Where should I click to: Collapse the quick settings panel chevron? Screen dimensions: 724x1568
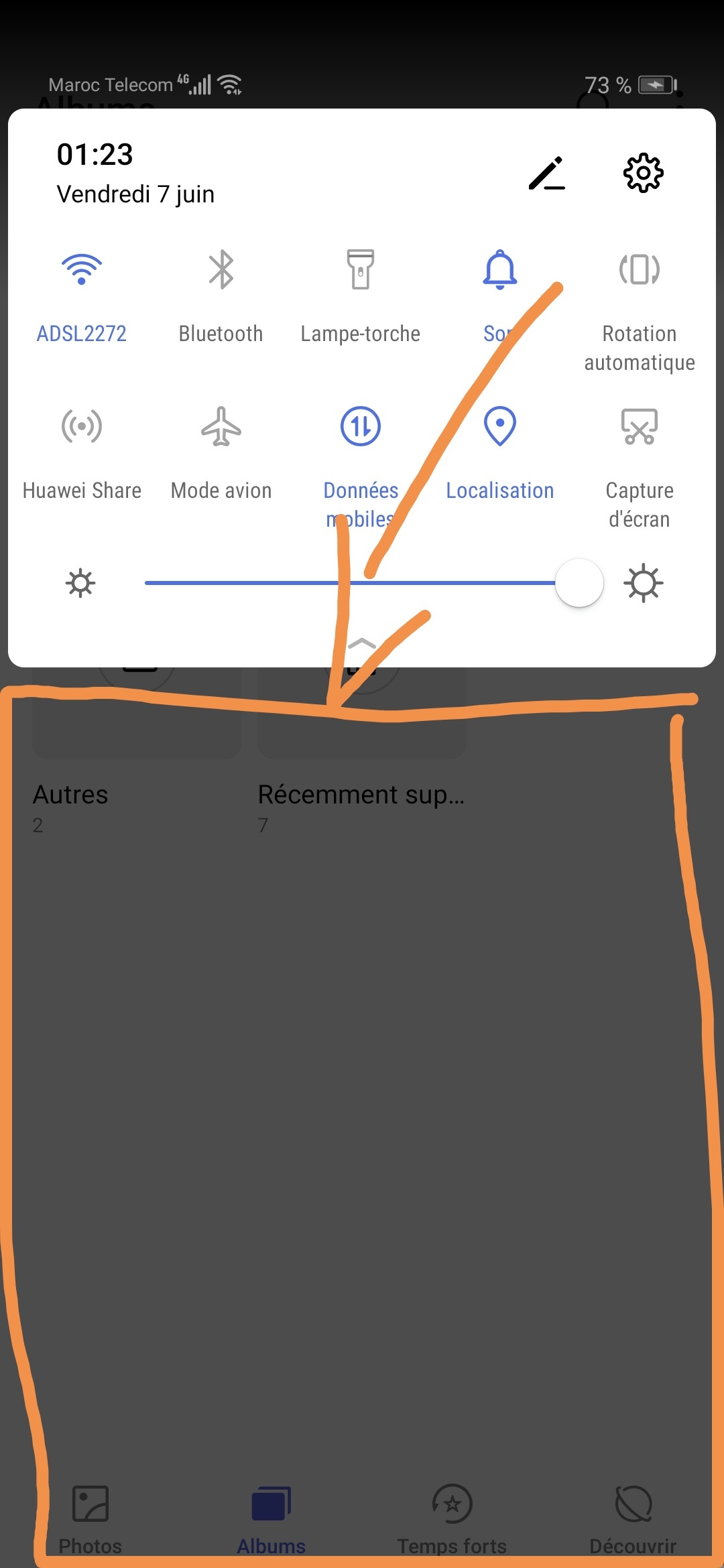(x=362, y=644)
